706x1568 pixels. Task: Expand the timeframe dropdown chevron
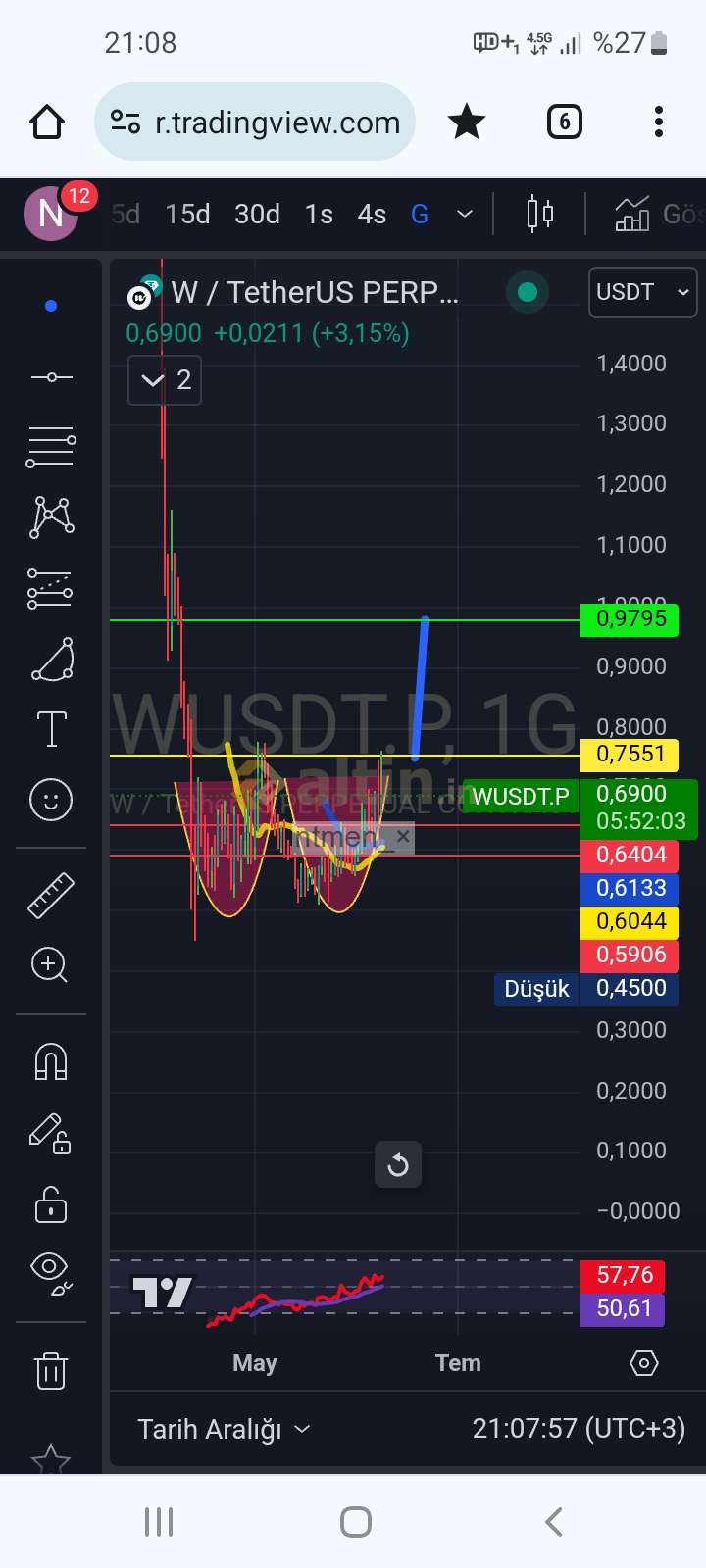[x=465, y=214]
